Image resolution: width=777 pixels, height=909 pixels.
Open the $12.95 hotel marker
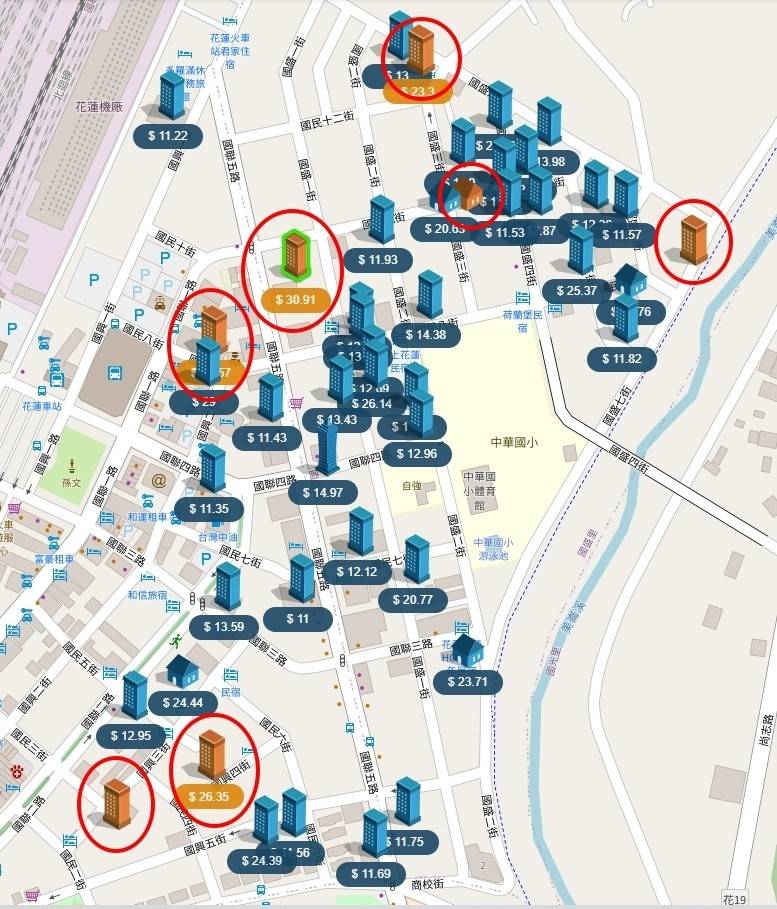tap(131, 735)
